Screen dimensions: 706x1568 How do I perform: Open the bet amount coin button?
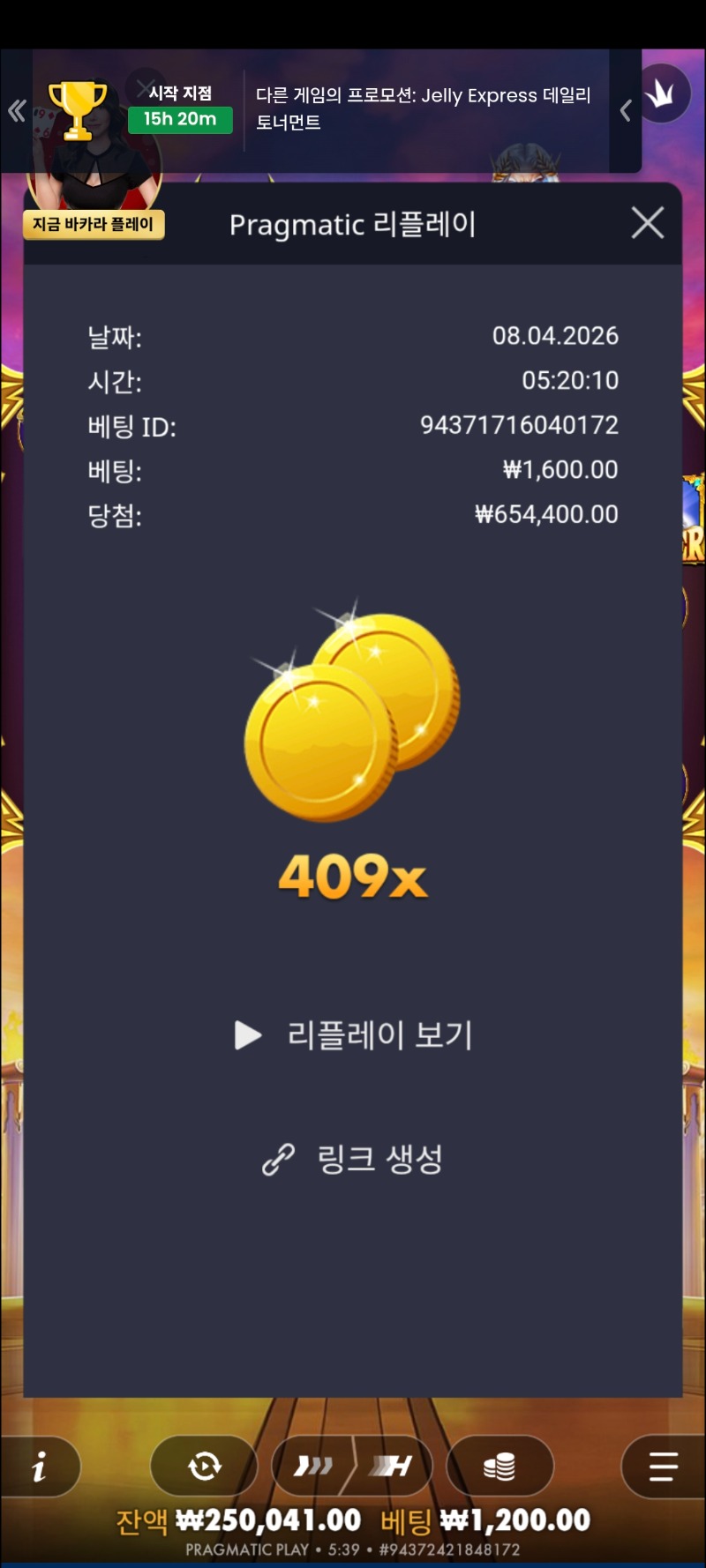[x=499, y=1467]
